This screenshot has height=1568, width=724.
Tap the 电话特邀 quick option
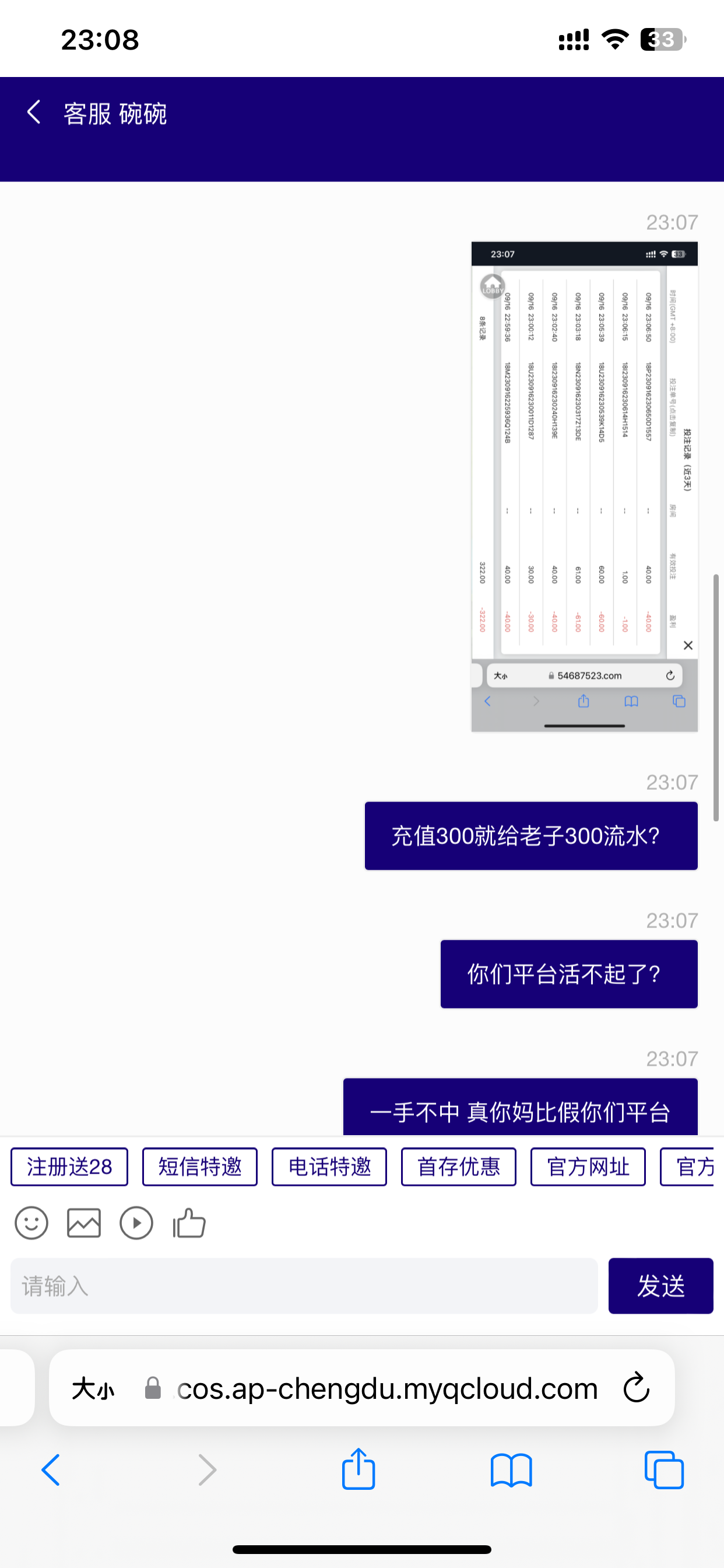[x=329, y=1166]
